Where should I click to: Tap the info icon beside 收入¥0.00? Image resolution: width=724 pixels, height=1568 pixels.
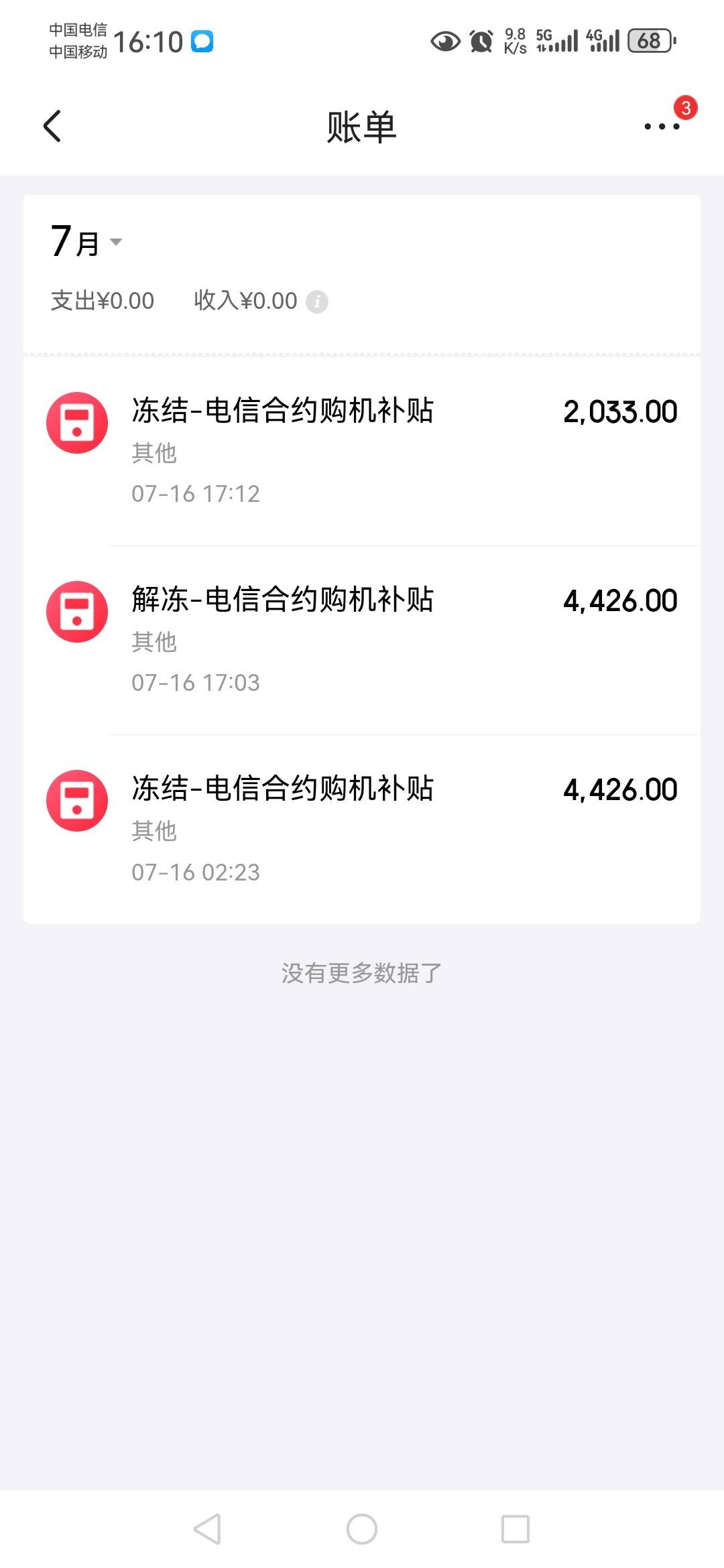[317, 302]
